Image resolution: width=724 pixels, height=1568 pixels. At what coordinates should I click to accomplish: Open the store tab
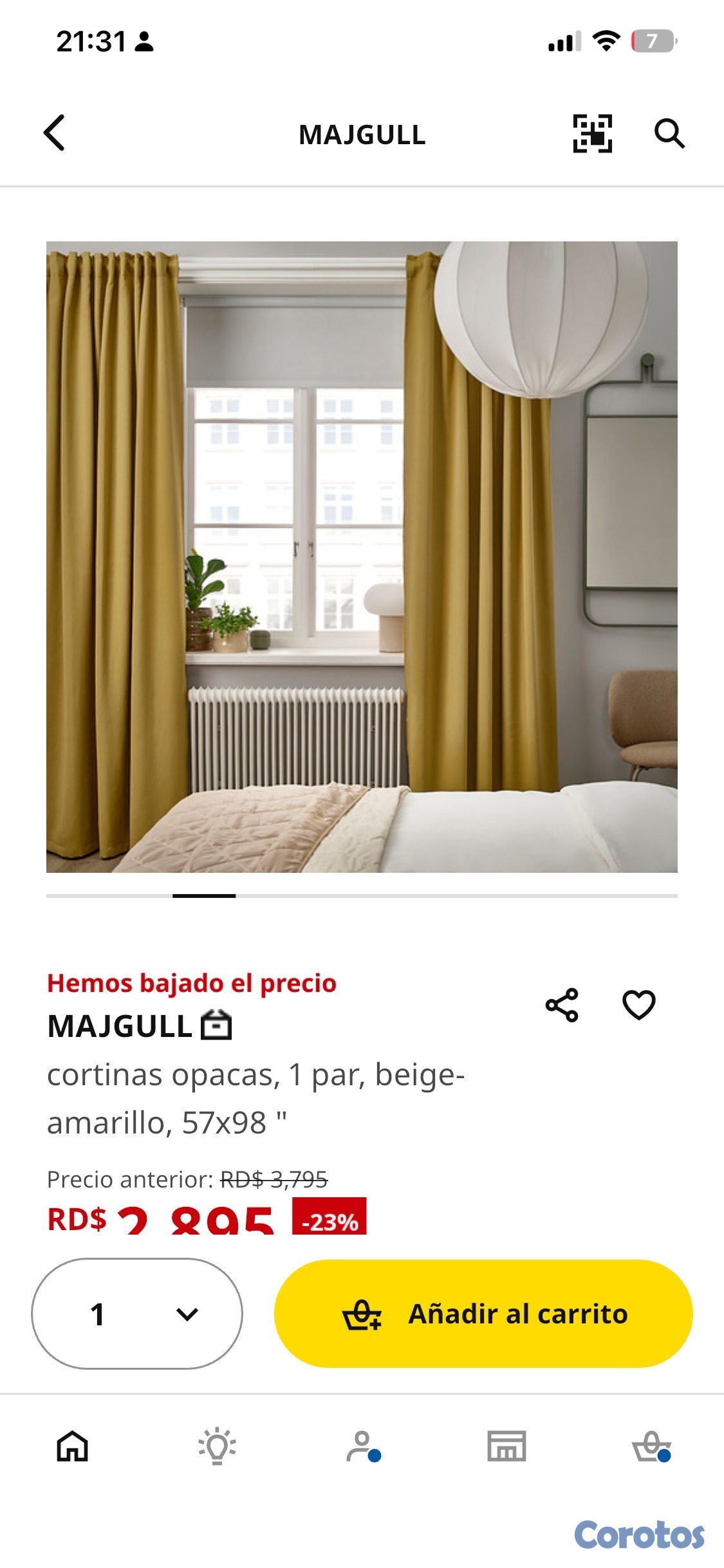click(x=506, y=1446)
